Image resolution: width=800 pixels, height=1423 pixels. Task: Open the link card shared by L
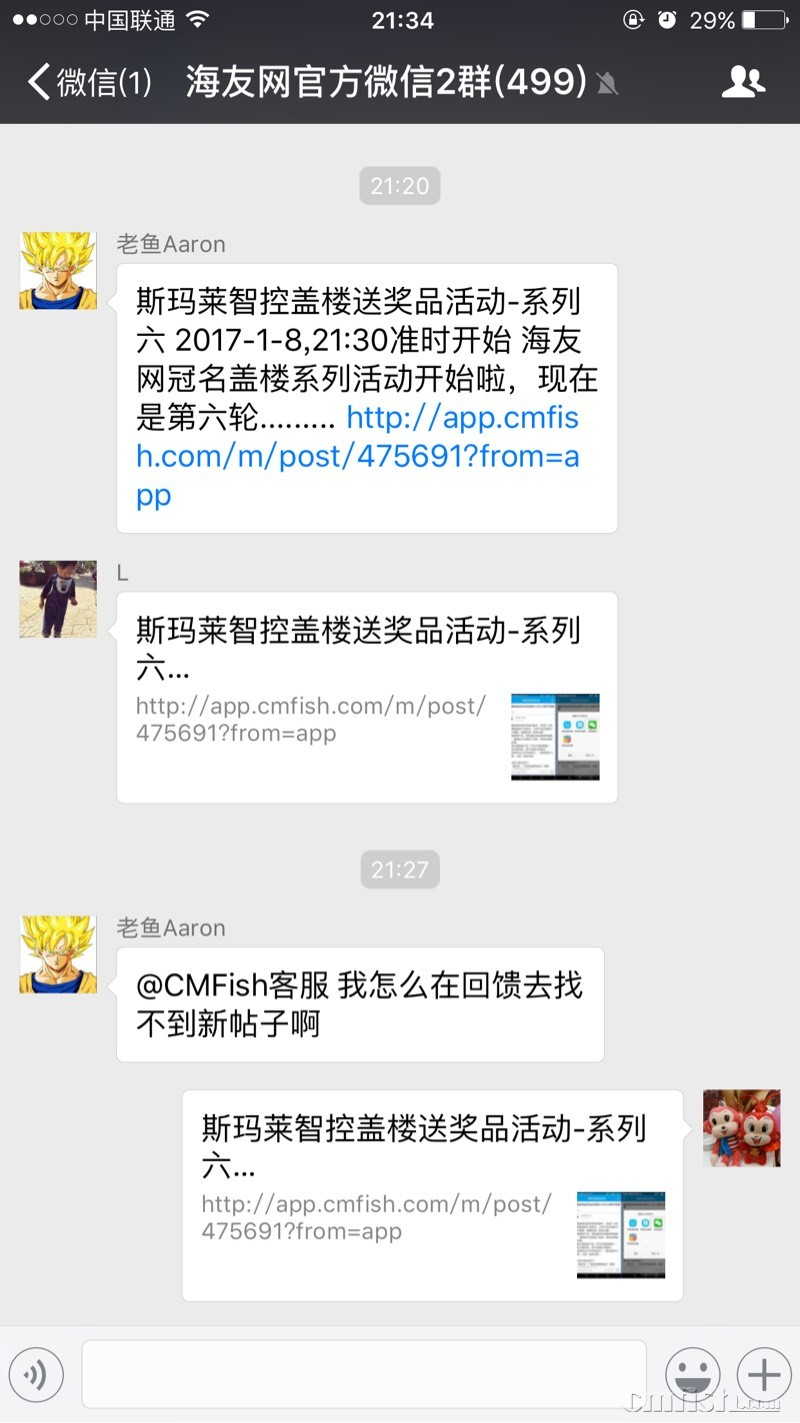coord(367,697)
